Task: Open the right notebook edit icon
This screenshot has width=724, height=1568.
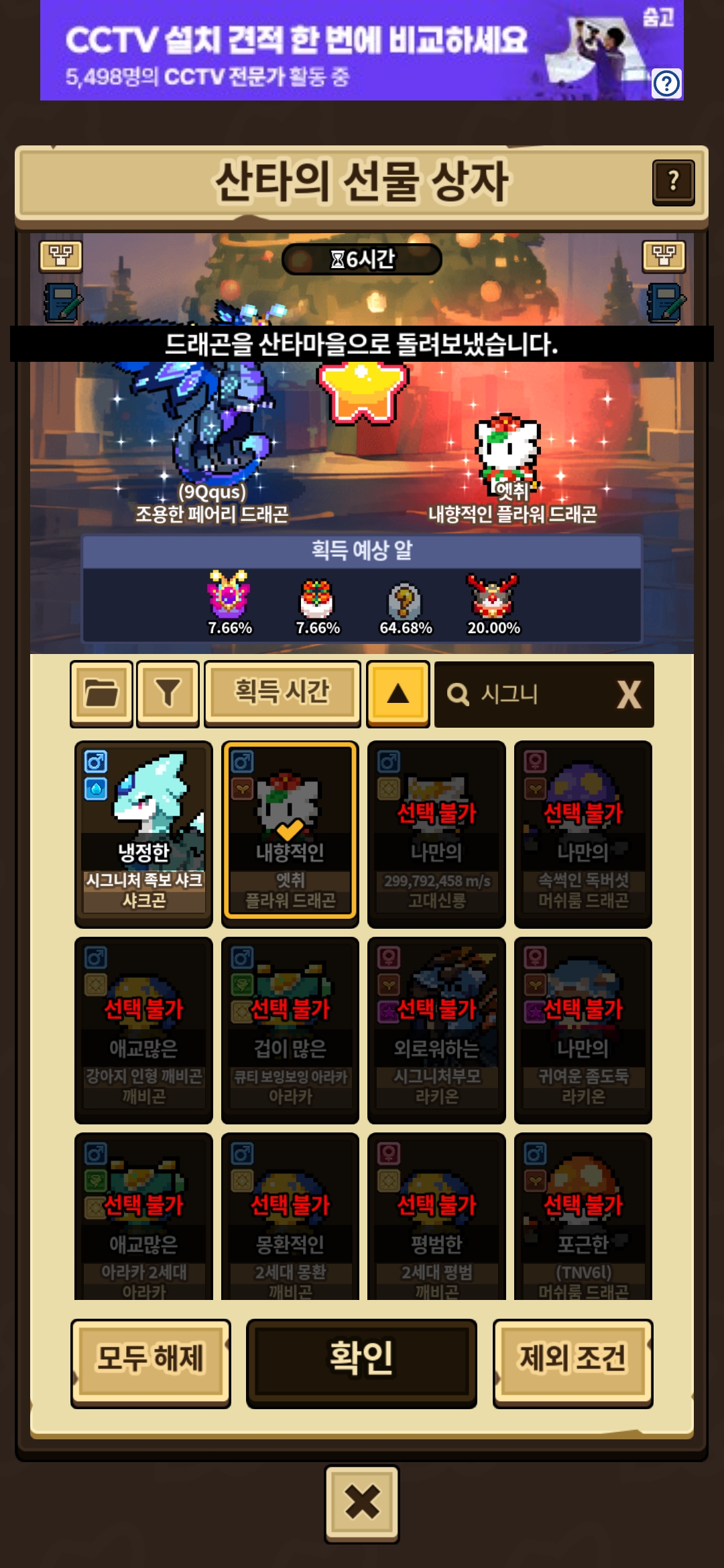Action: pos(666,303)
